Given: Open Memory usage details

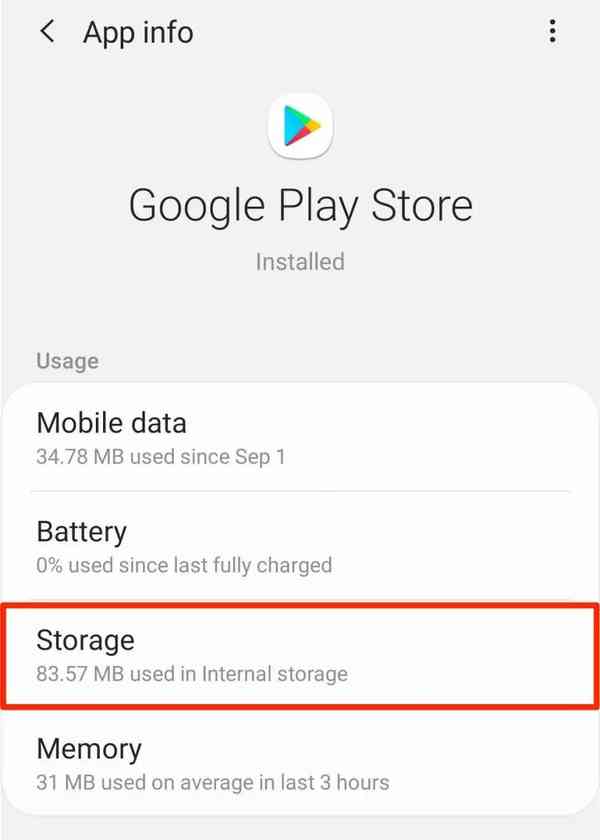Looking at the screenshot, I should pyautogui.click(x=300, y=763).
